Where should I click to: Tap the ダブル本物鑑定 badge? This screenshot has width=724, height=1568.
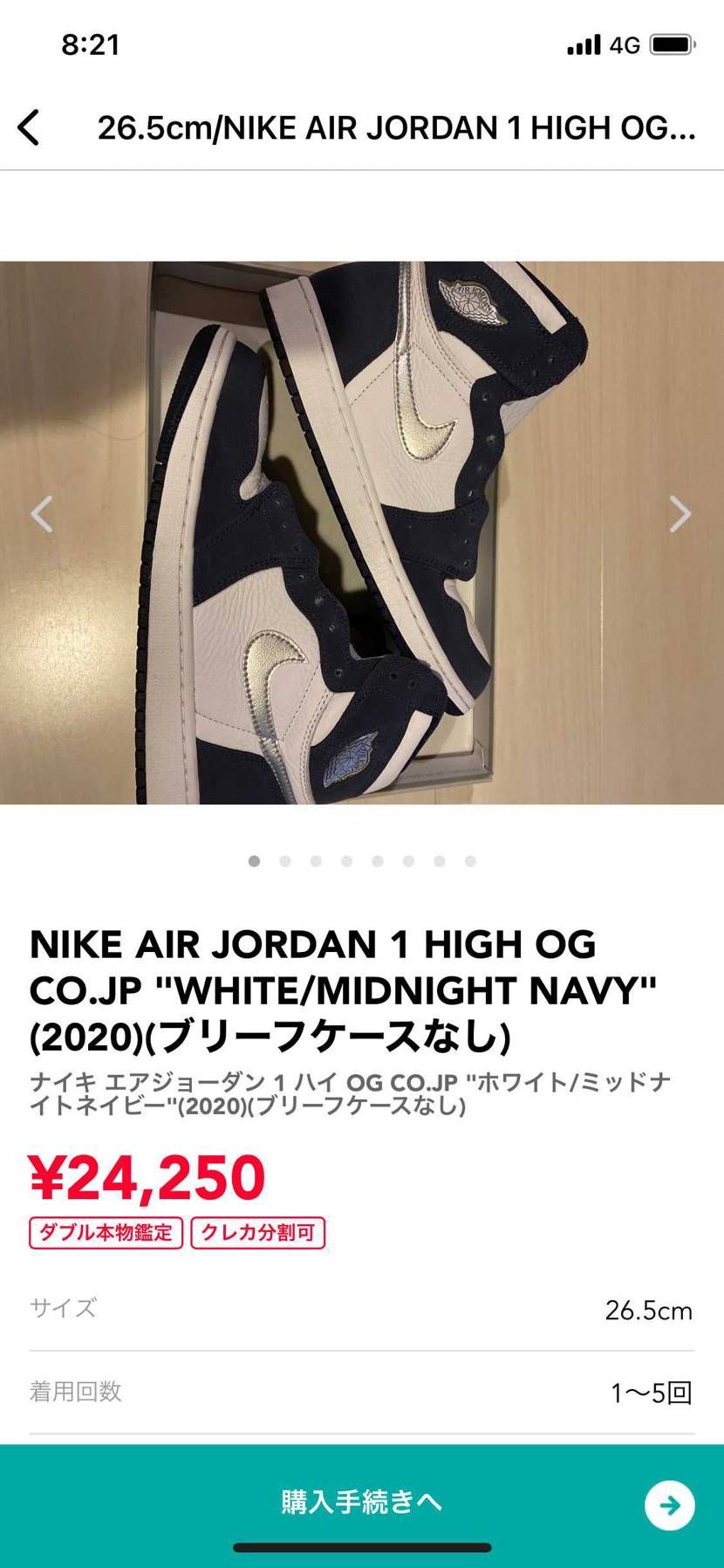[x=106, y=1233]
